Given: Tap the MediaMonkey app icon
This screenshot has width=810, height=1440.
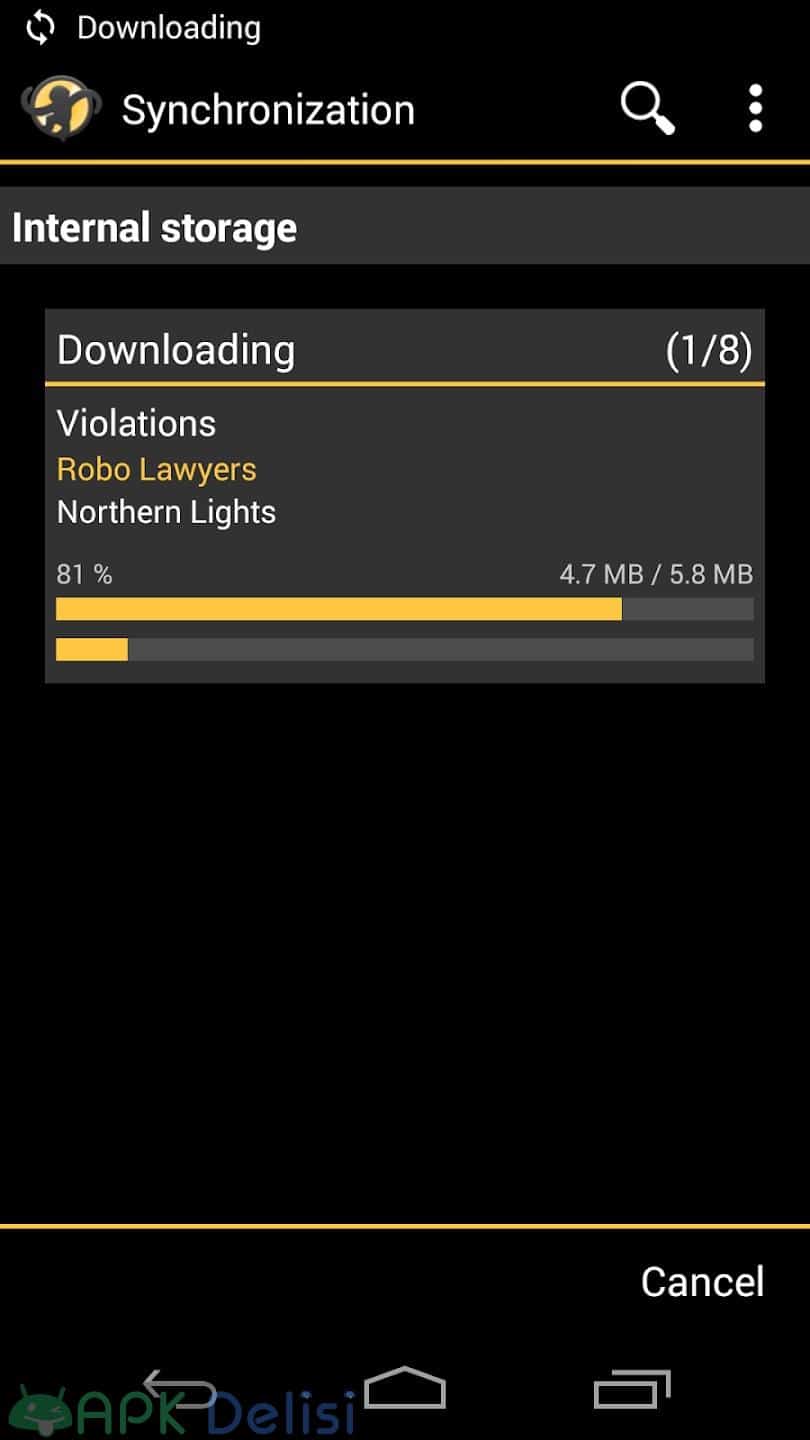Looking at the screenshot, I should click(61, 108).
